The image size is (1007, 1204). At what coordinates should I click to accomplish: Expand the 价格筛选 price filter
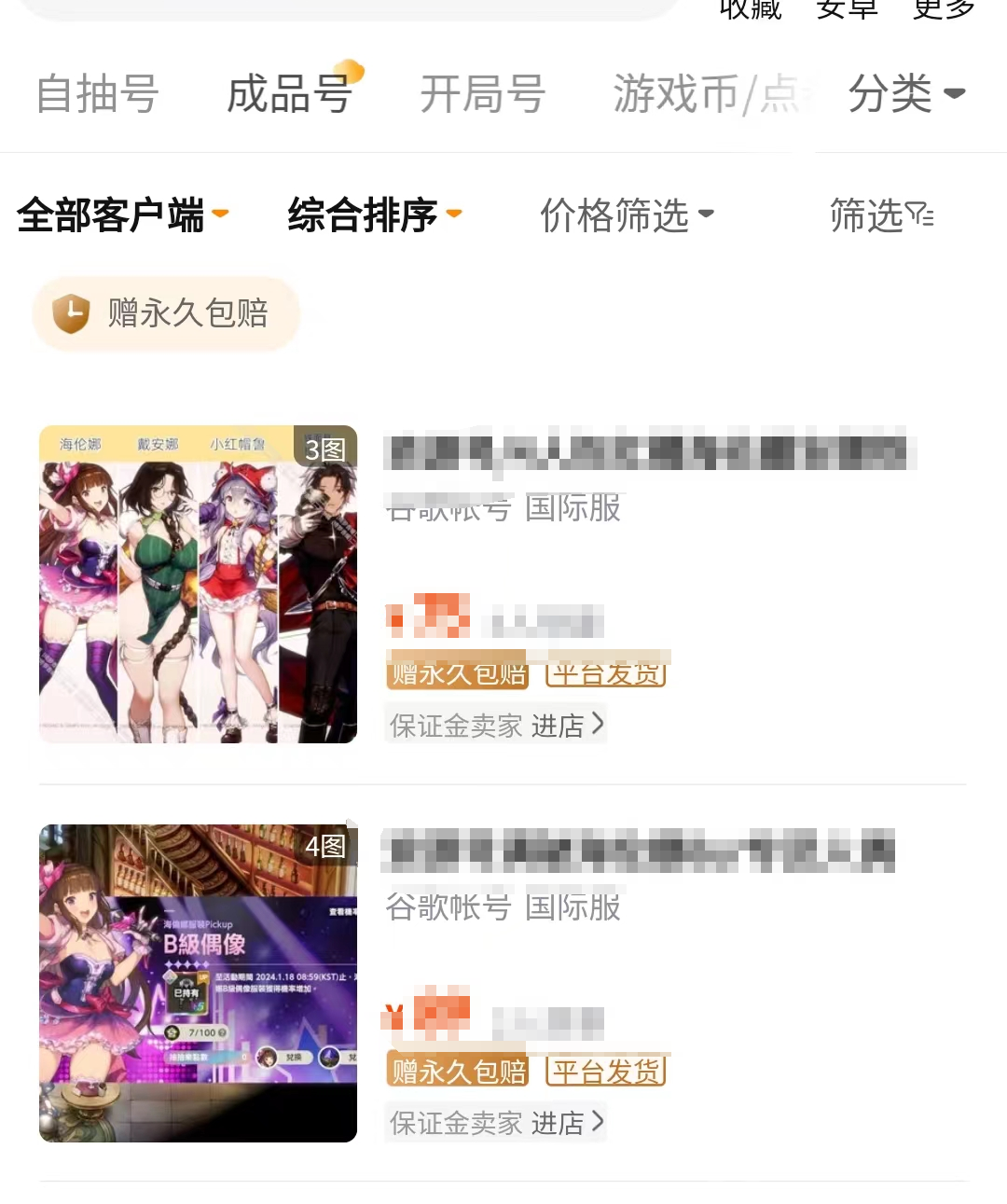[x=627, y=215]
